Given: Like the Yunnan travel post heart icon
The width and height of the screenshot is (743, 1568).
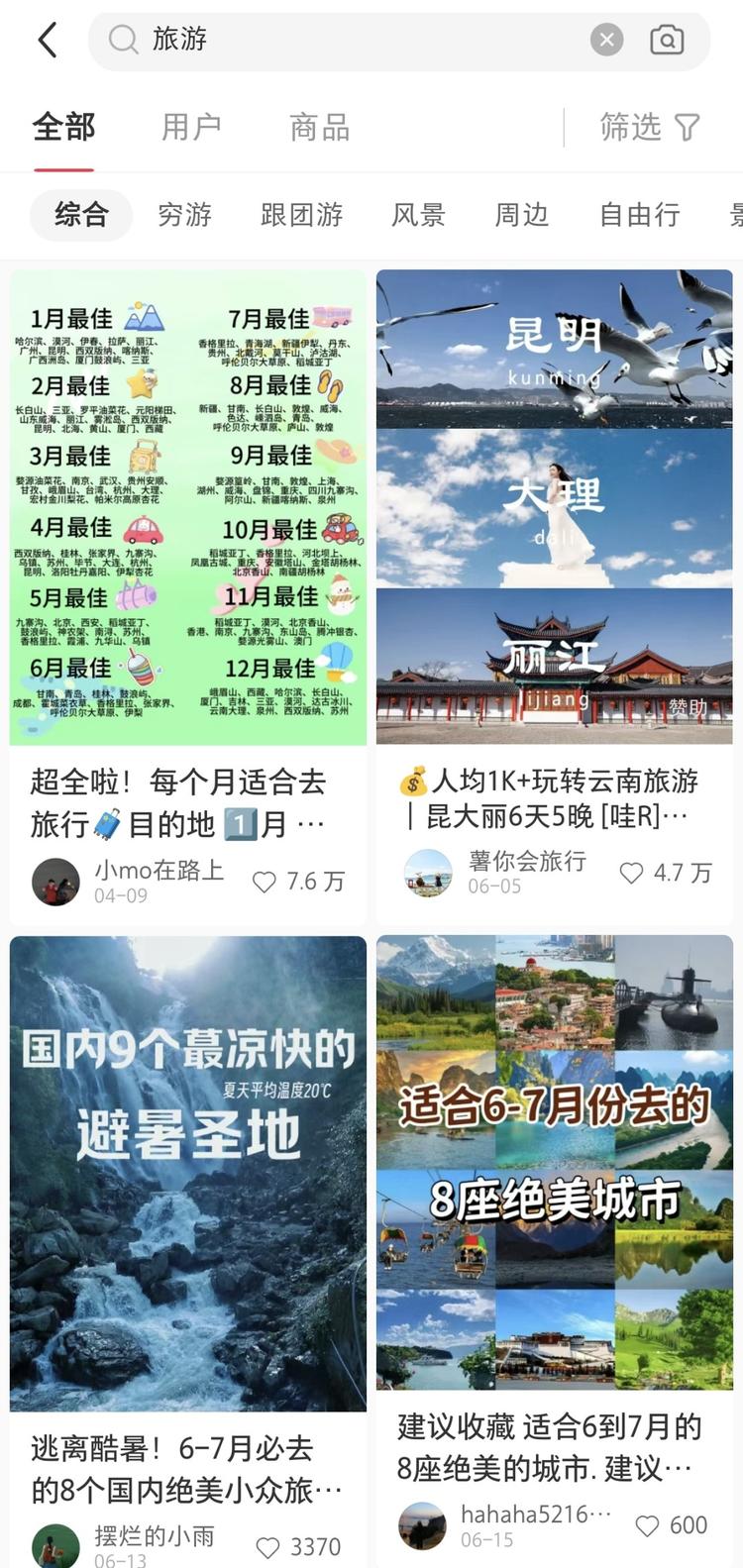Looking at the screenshot, I should click(631, 873).
